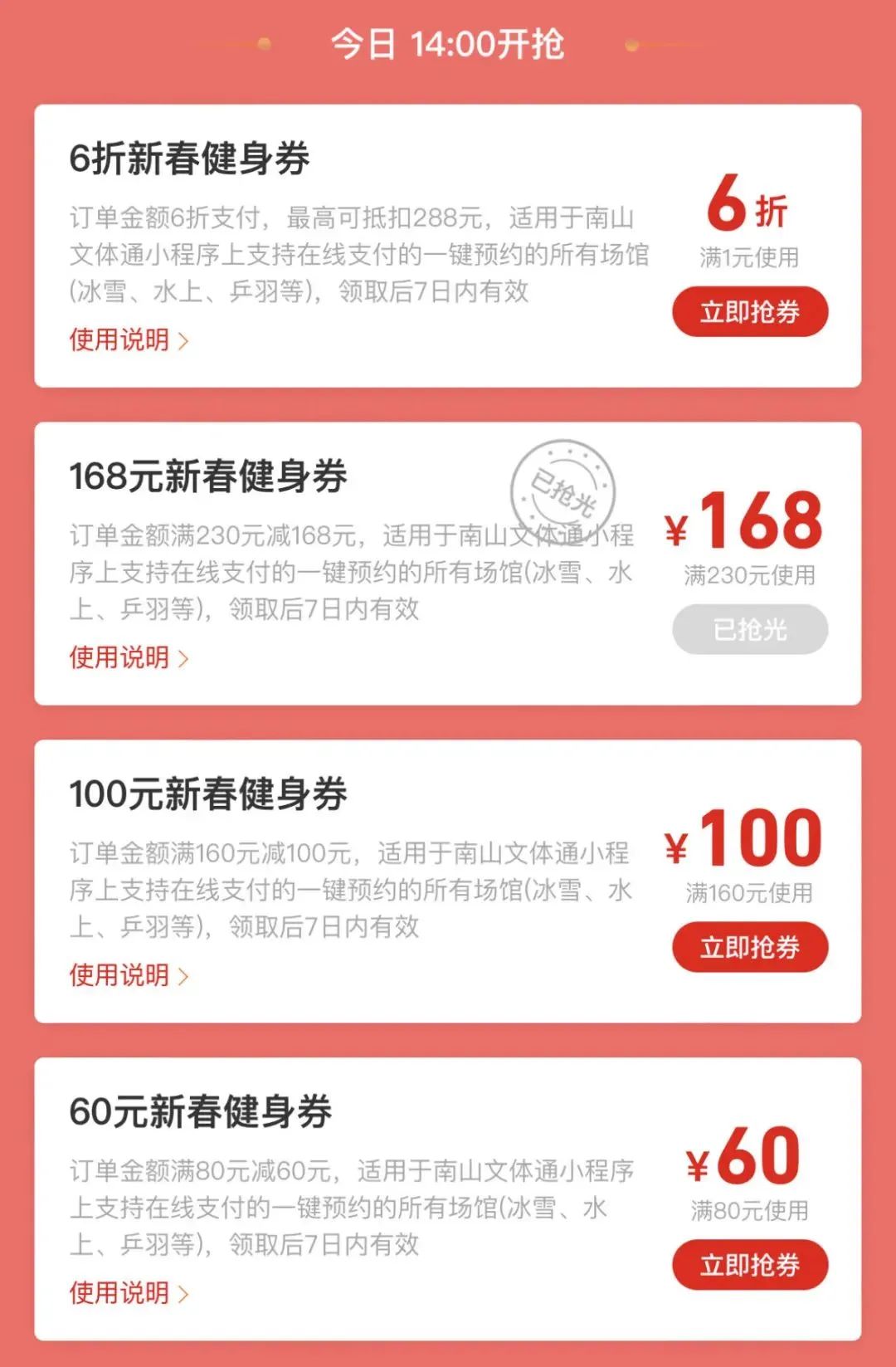
Task: Open 使用说明 for 6折新春健身券
Action: tap(129, 339)
